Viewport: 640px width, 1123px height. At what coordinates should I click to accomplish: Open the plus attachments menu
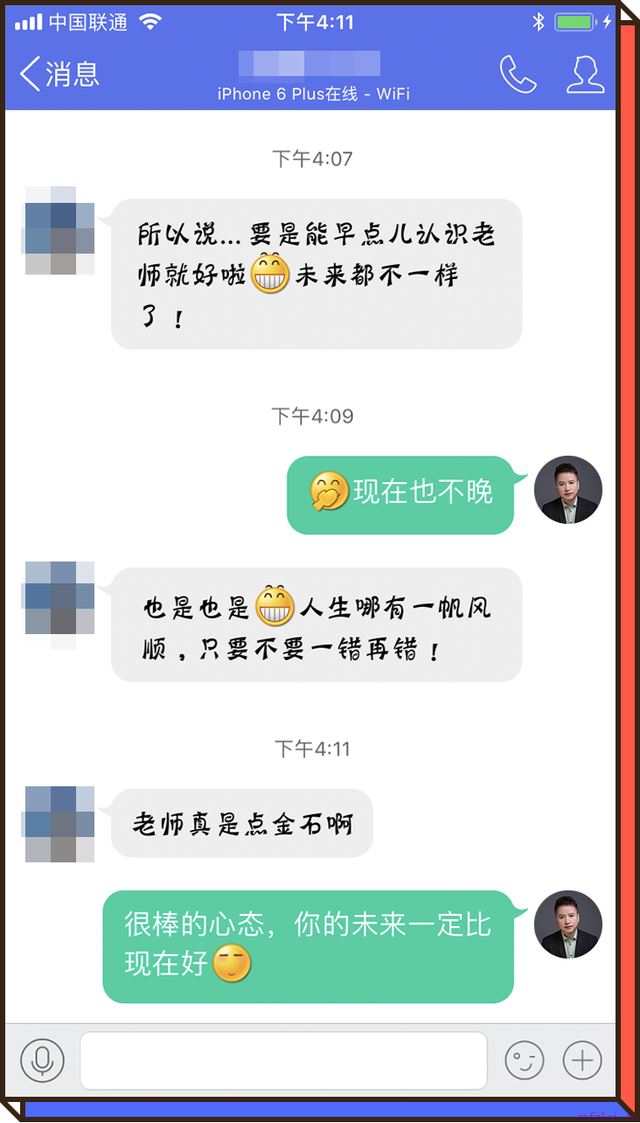tap(582, 1060)
